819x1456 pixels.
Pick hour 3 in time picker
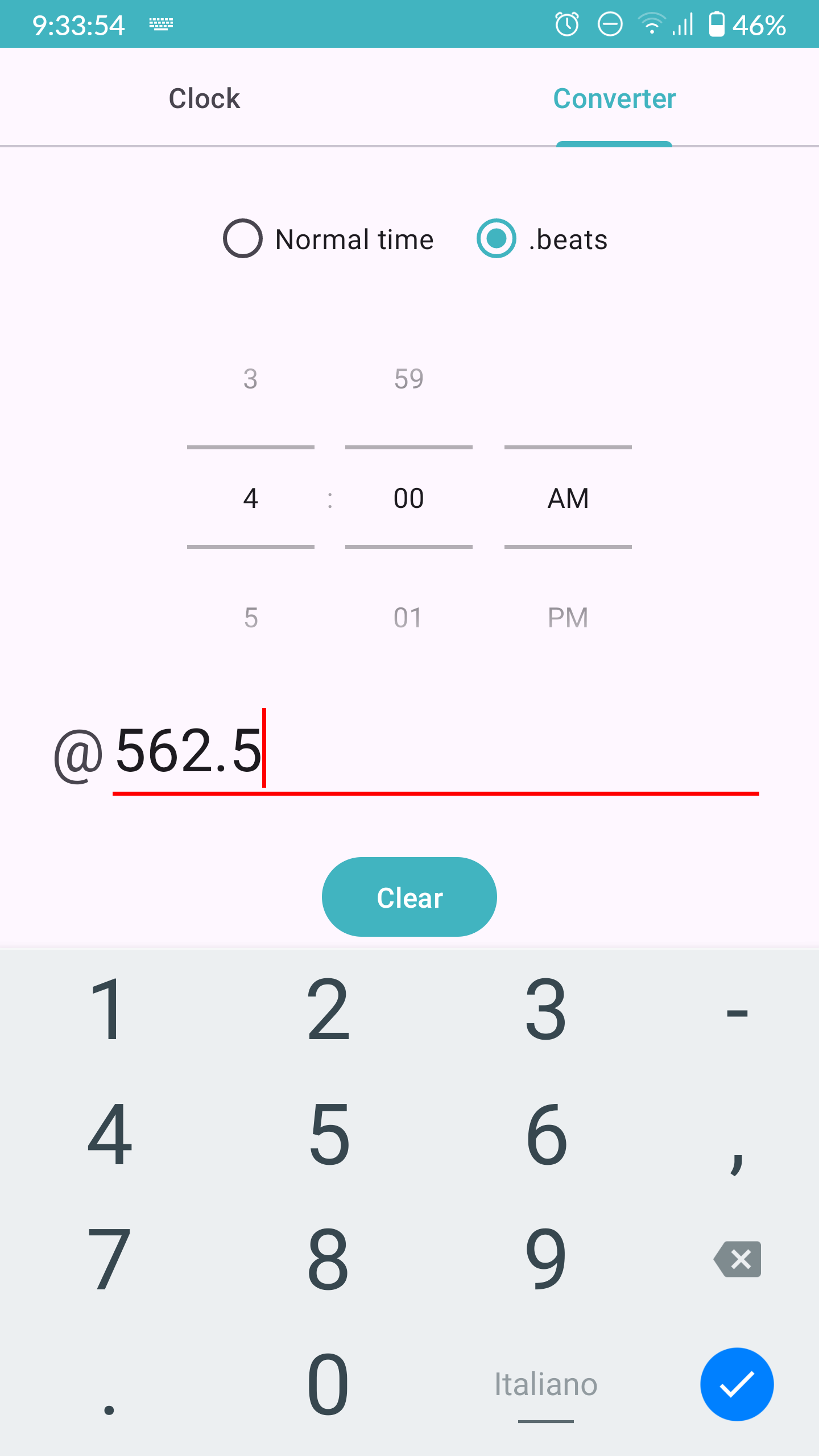(x=251, y=379)
